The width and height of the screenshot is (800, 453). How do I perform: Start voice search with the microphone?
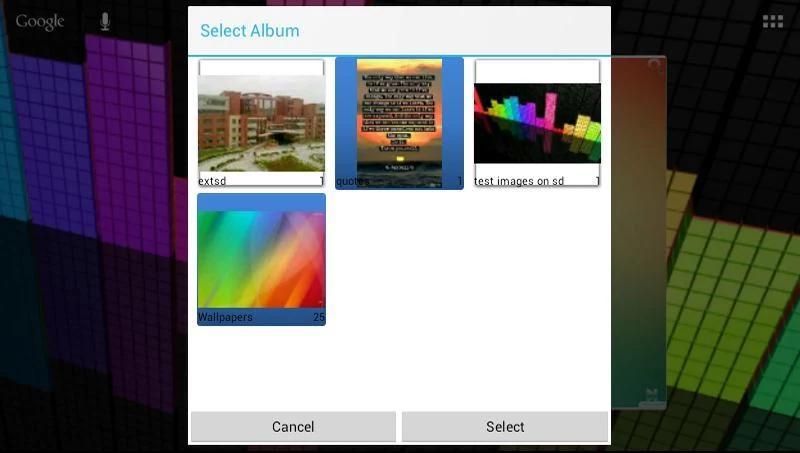click(x=105, y=21)
